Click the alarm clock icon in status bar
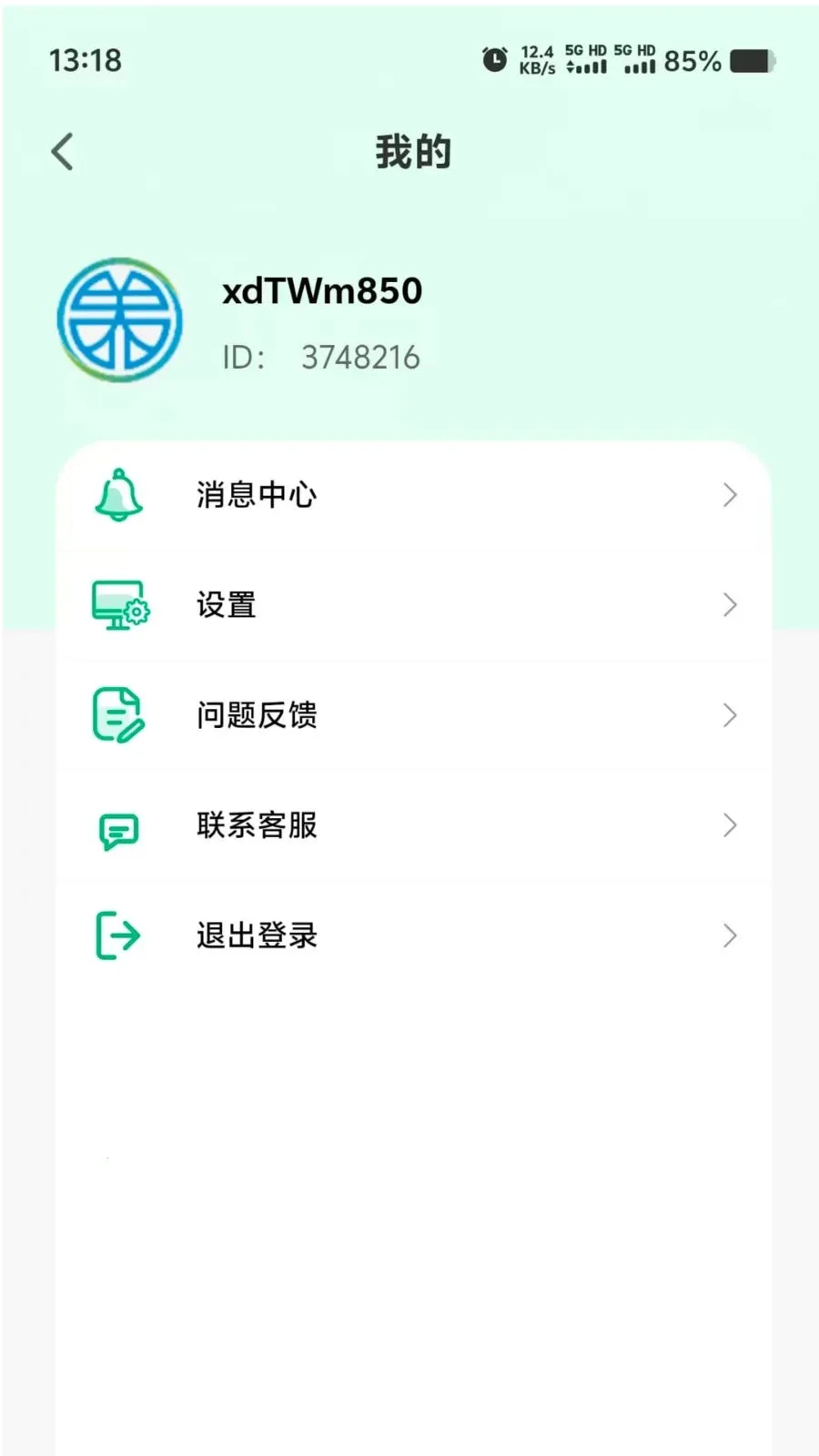This screenshot has height=1456, width=819. (494, 60)
